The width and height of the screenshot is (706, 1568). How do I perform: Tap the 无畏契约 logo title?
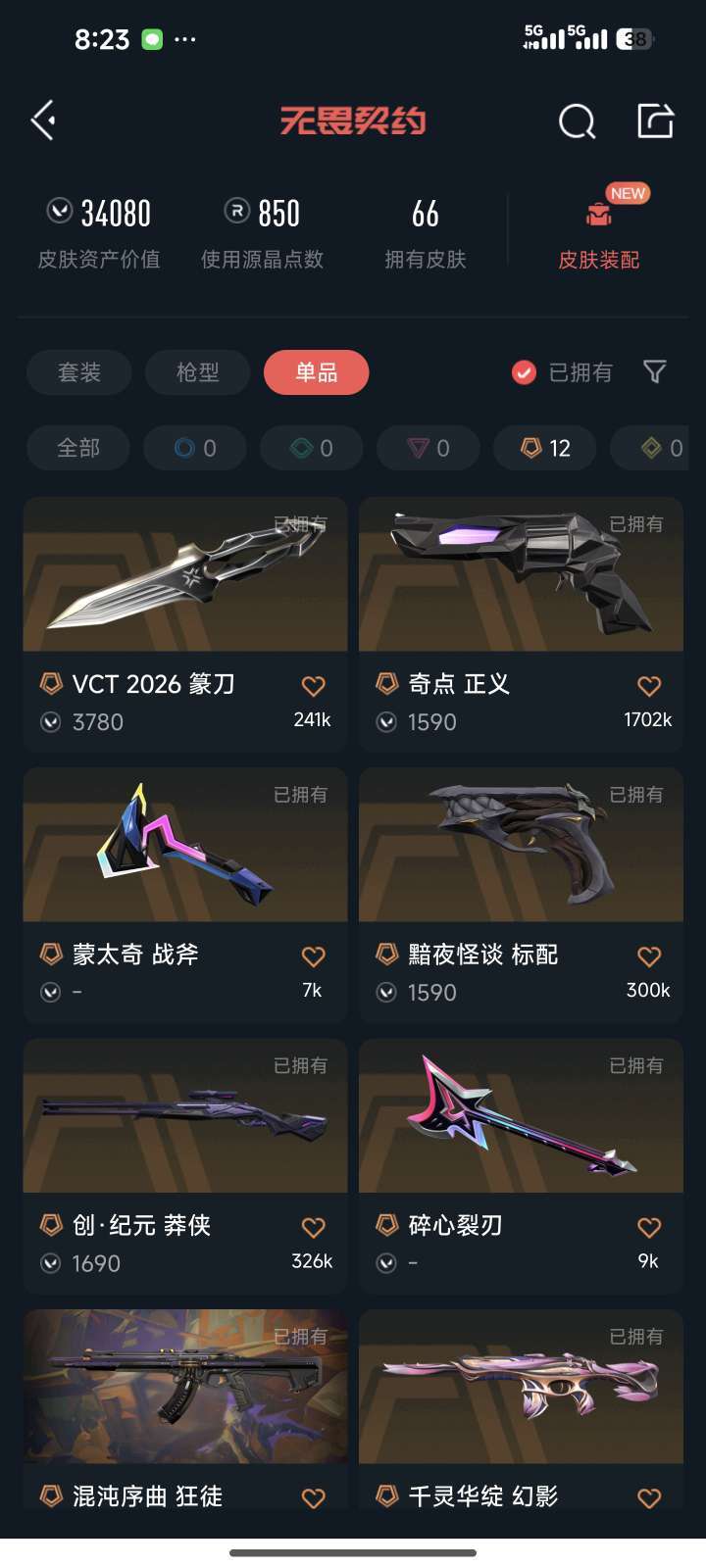tap(353, 120)
